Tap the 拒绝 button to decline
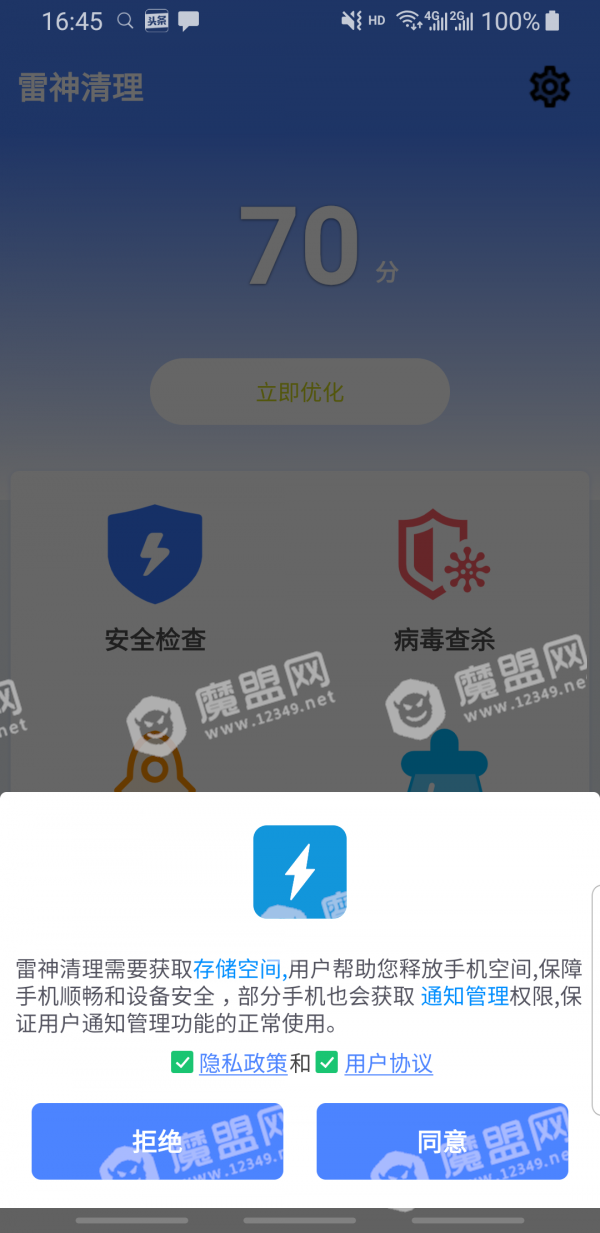Image resolution: width=600 pixels, height=1233 pixels. coord(157,1141)
